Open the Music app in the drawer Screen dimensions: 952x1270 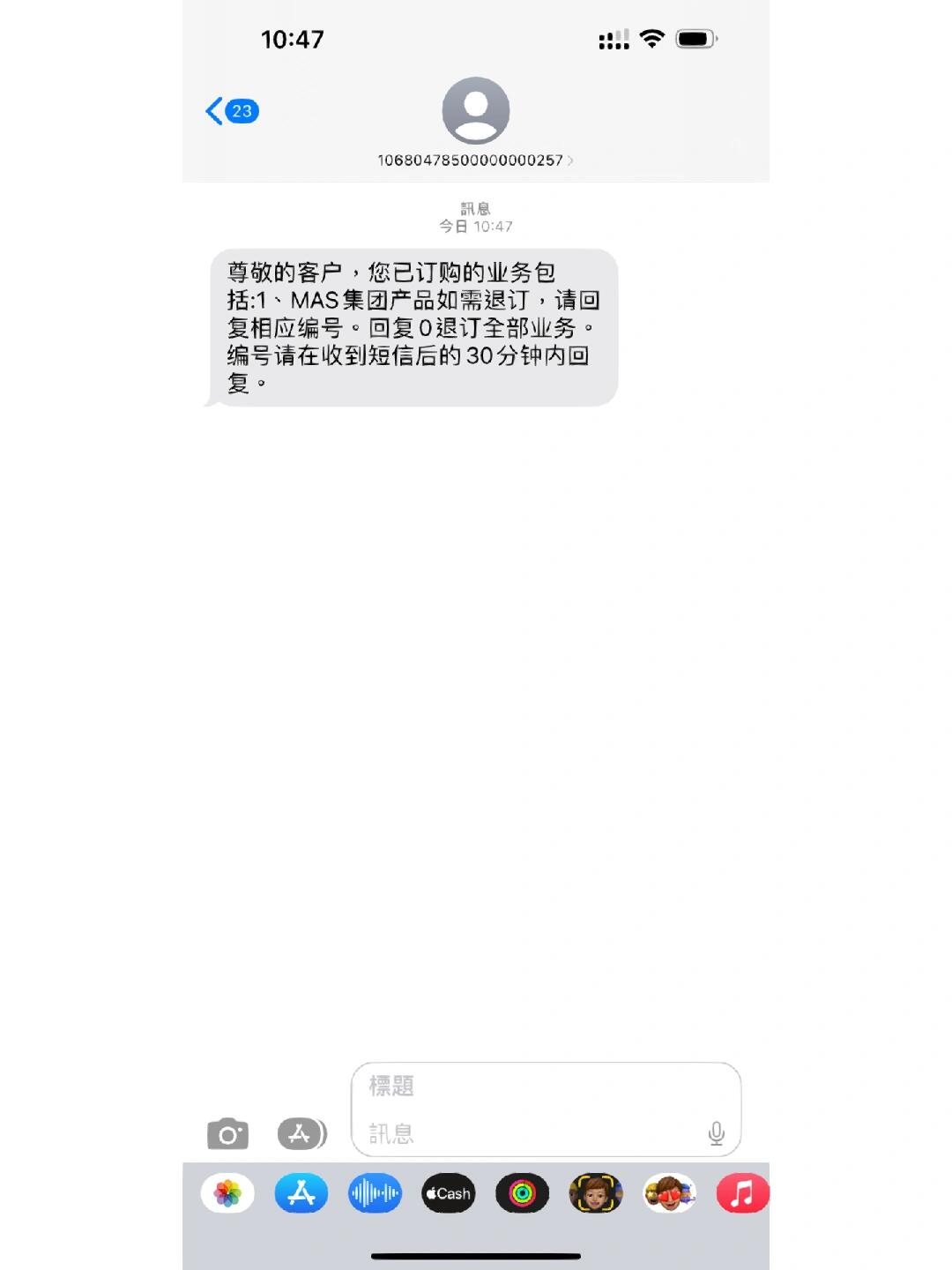click(x=742, y=1194)
